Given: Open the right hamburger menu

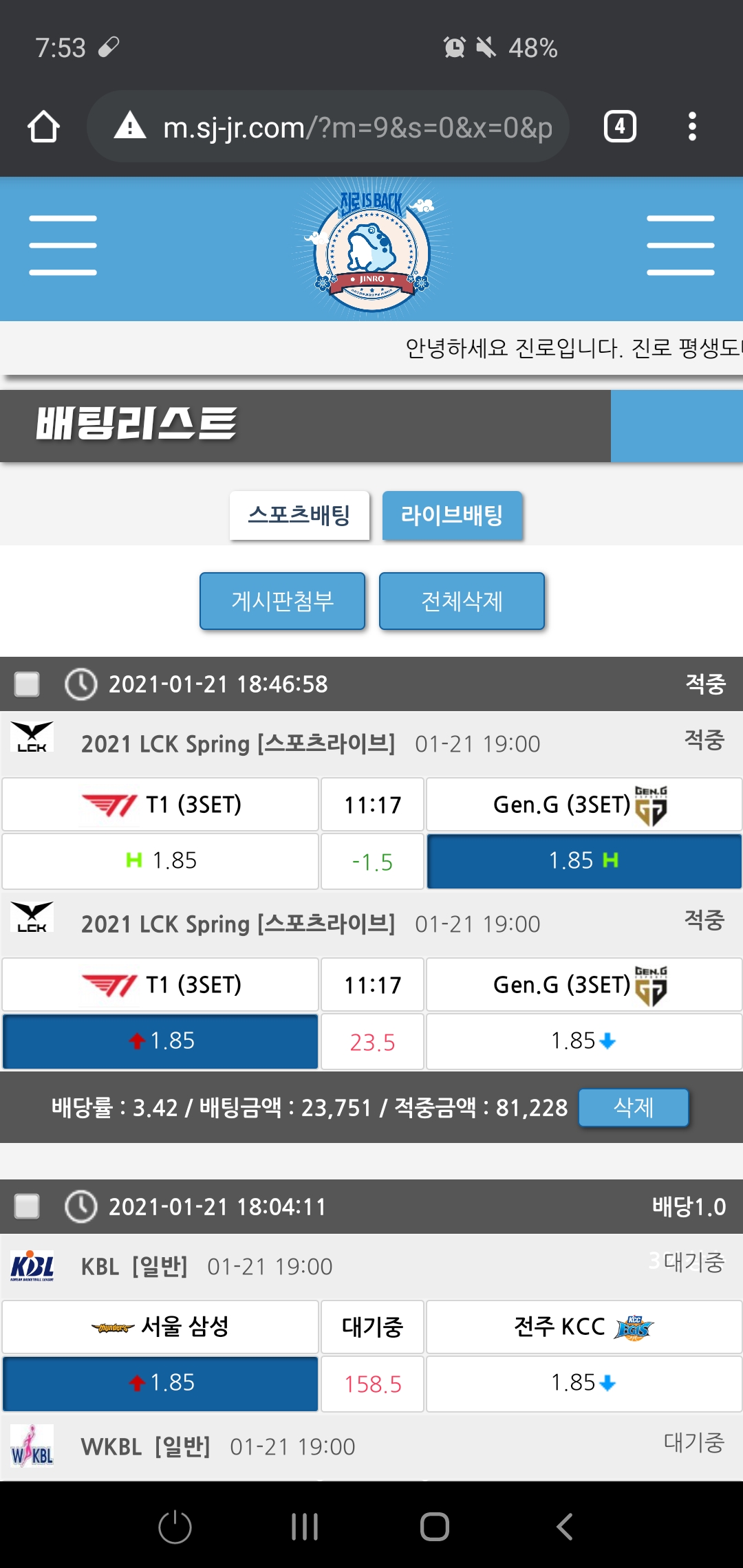Looking at the screenshot, I should (x=680, y=246).
